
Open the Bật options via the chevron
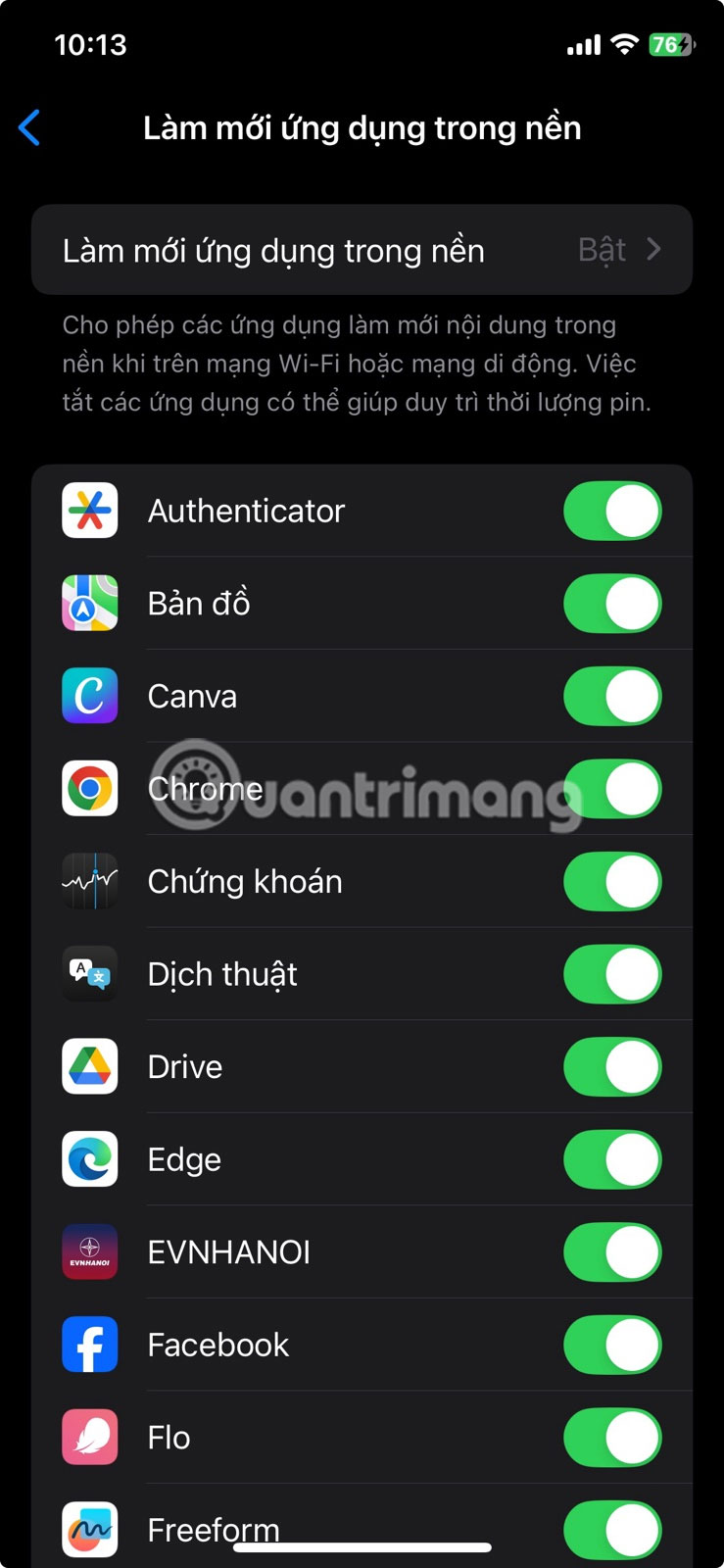(x=653, y=250)
